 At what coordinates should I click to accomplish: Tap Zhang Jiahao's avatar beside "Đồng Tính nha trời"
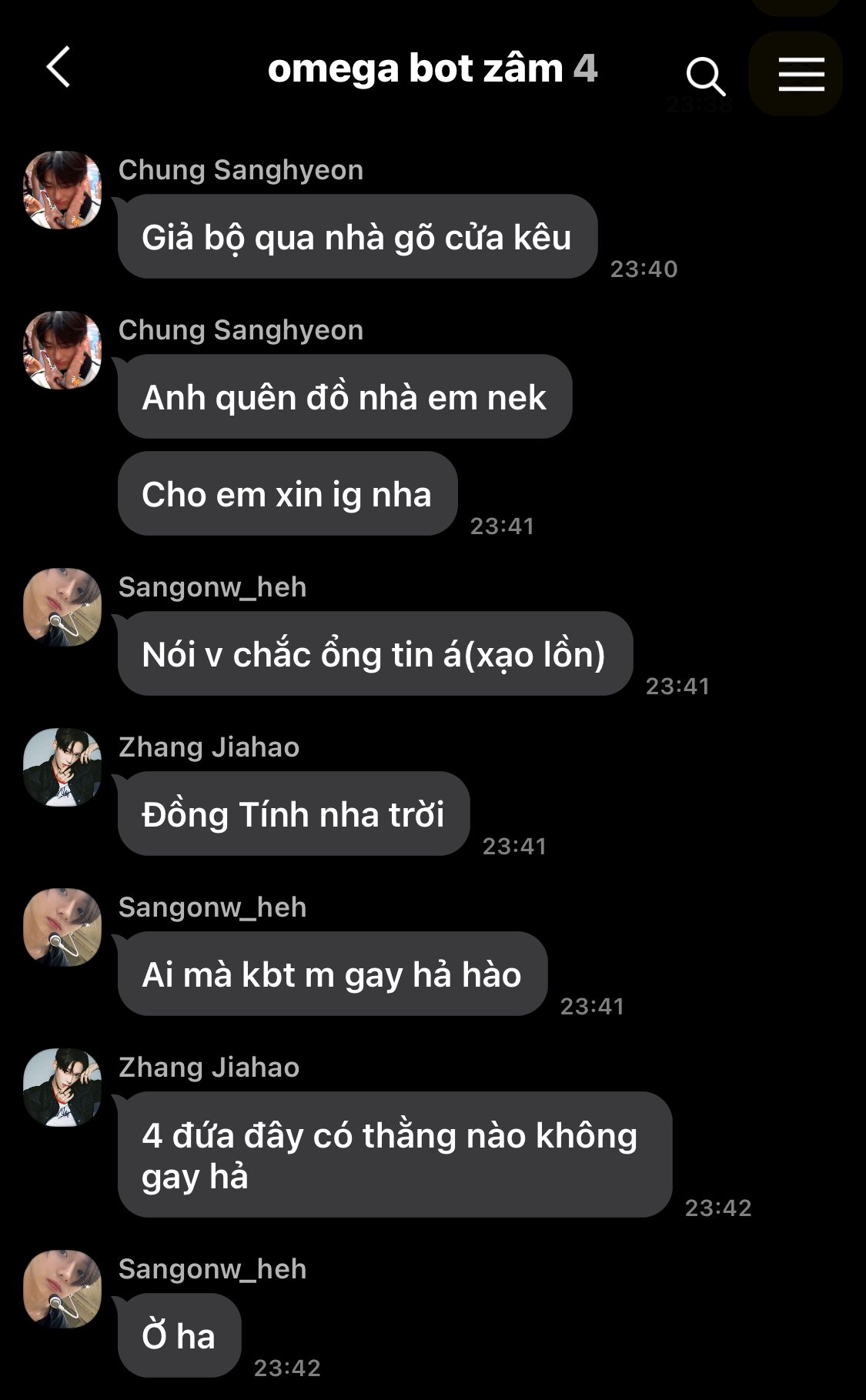click(x=62, y=767)
